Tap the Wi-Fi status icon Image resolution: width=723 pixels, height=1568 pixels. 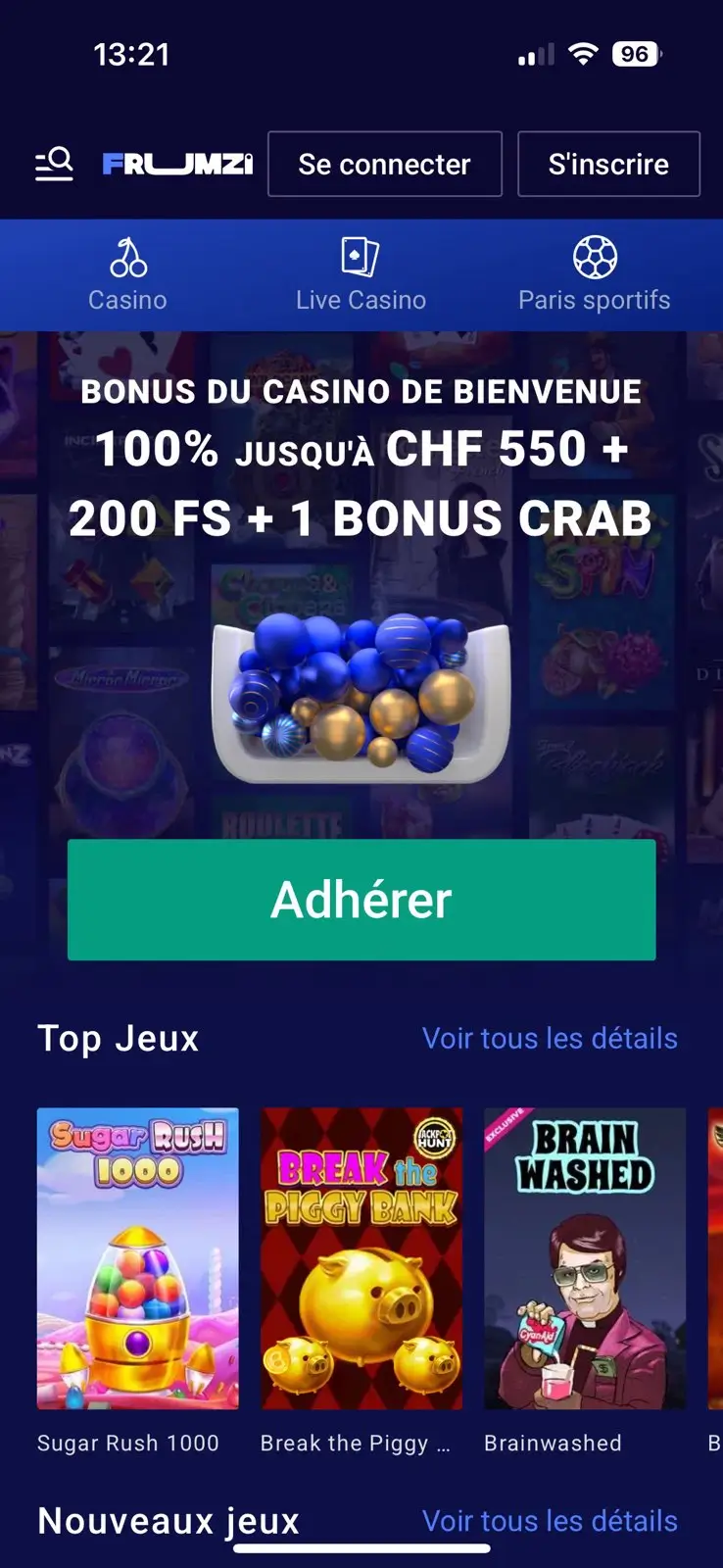(583, 54)
